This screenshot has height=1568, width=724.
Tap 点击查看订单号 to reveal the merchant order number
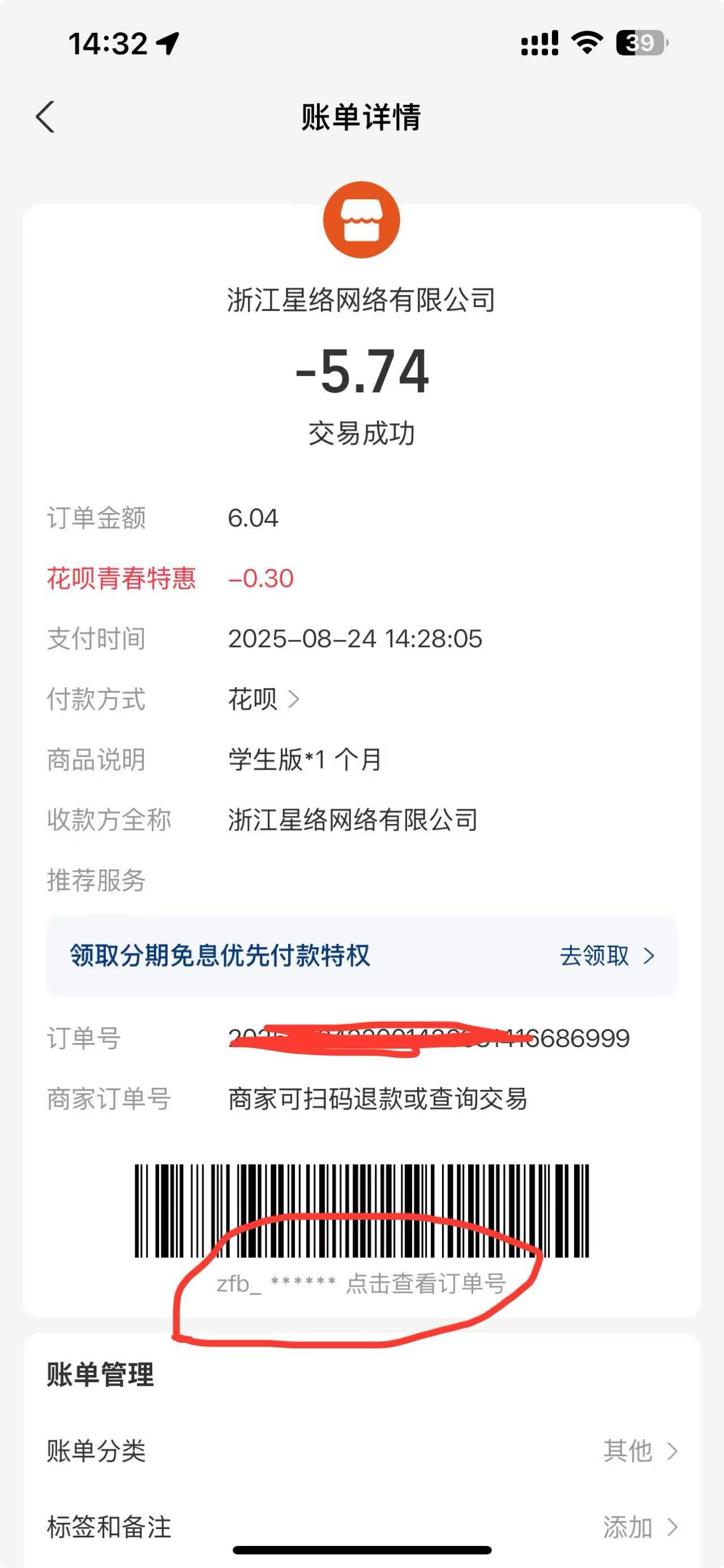pos(425,1284)
